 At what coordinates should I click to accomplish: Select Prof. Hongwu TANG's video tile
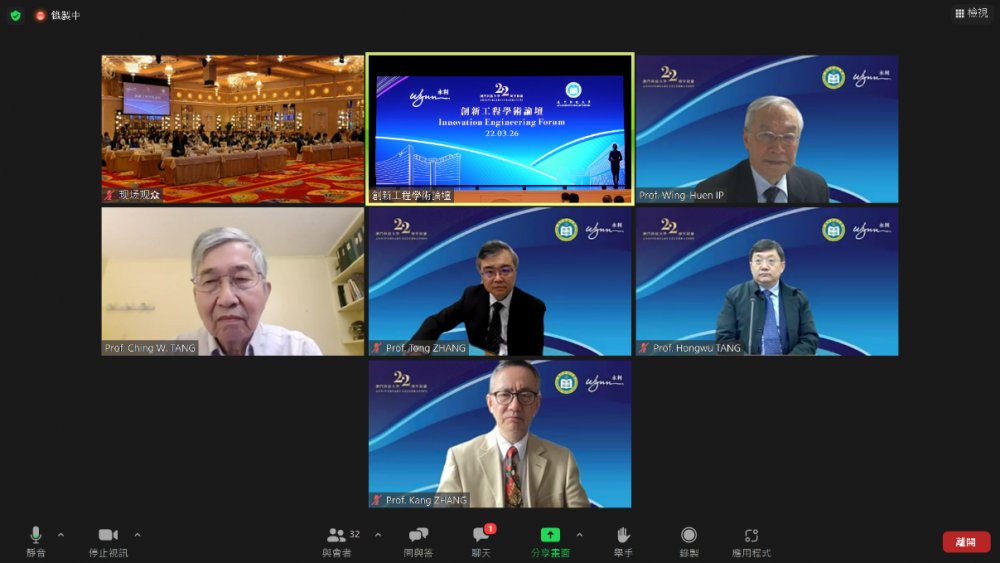pyautogui.click(x=766, y=281)
